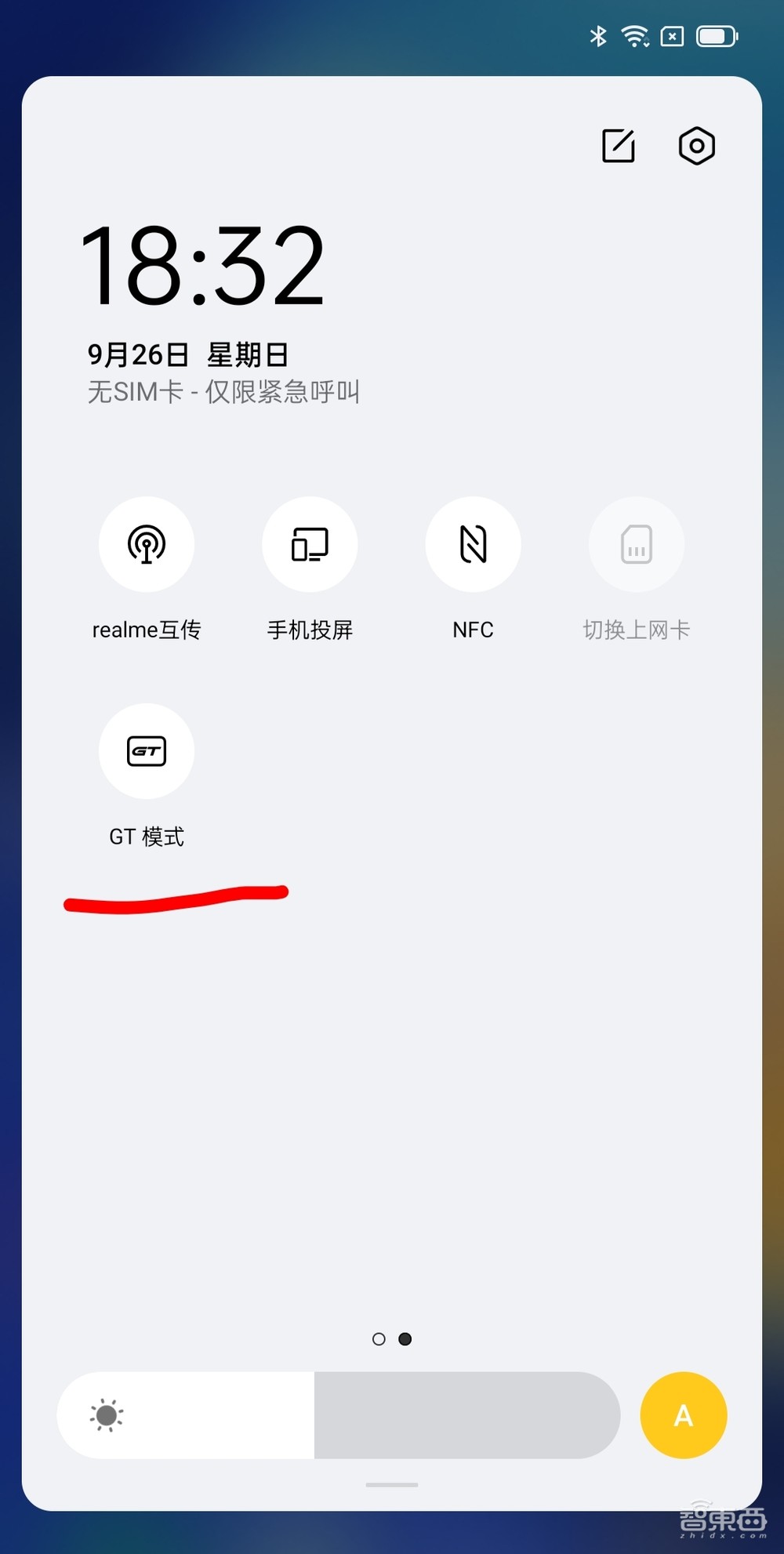
Task: Tap the yellow A auto-brightness button
Action: 683,1415
